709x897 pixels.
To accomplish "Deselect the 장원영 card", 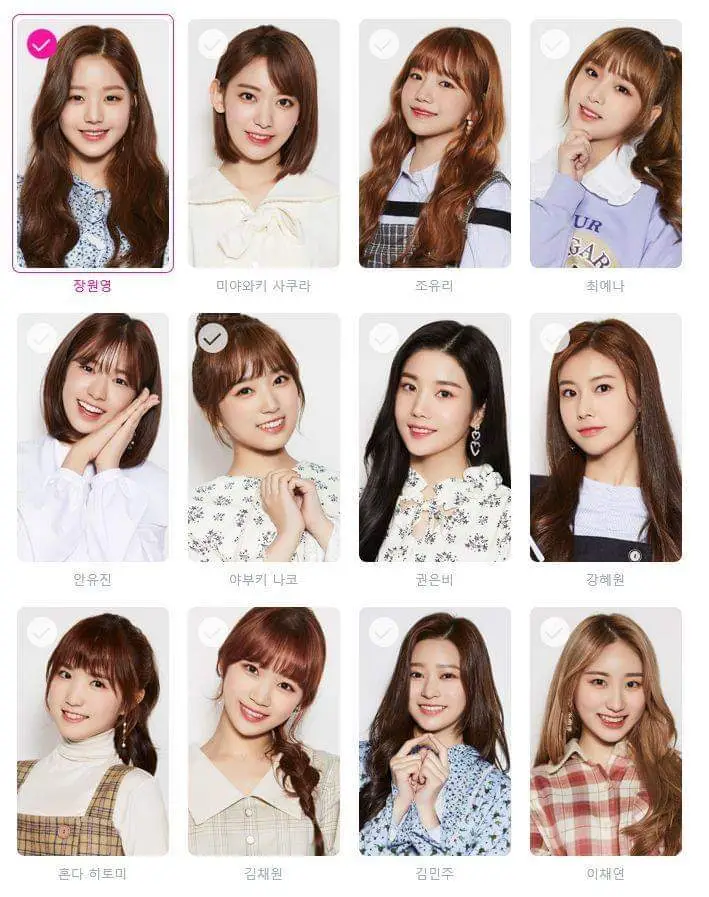I will (x=93, y=143).
